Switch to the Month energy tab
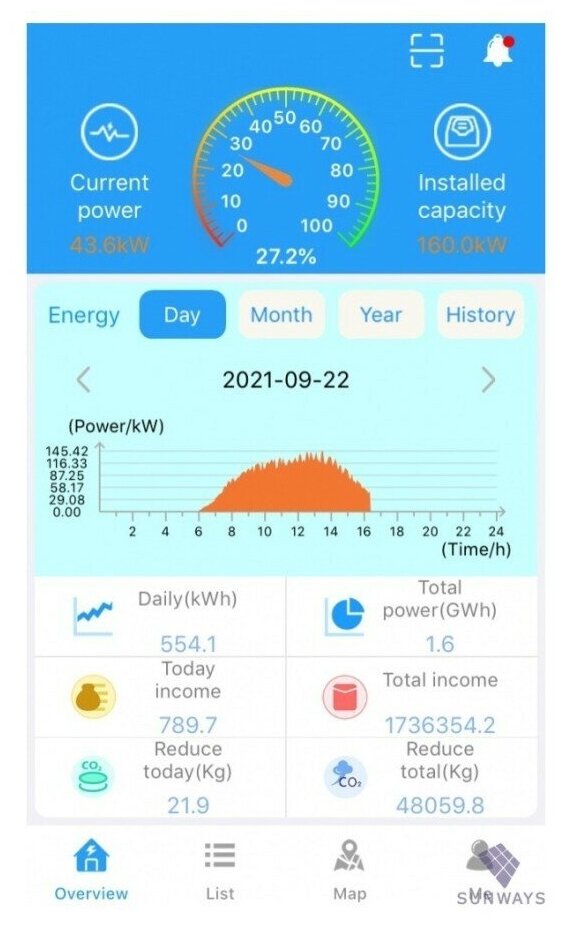Screen dimensions: 564x925 pyautogui.click(x=281, y=314)
